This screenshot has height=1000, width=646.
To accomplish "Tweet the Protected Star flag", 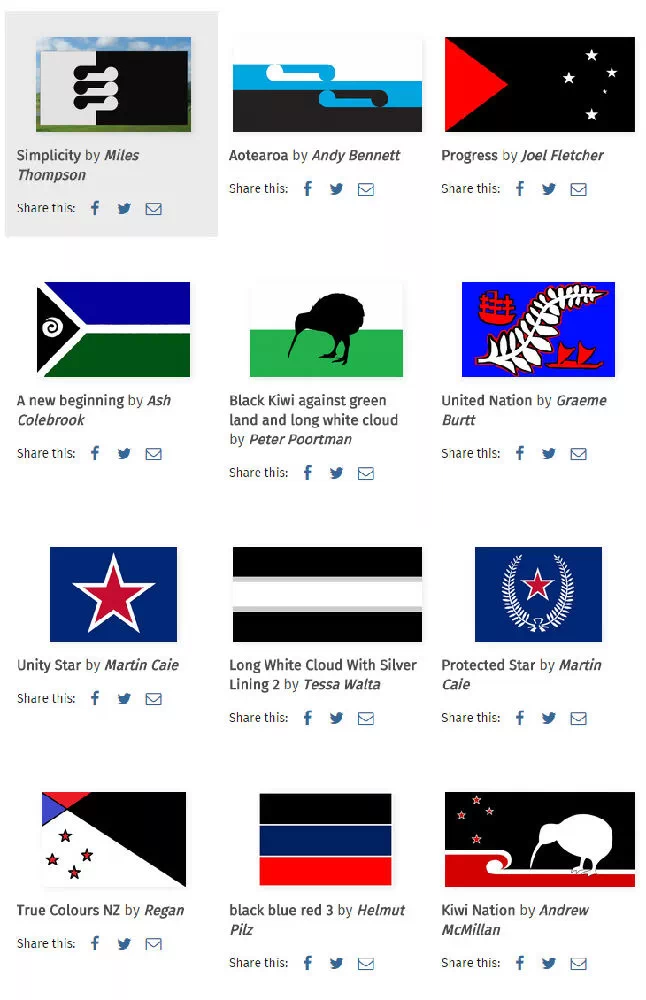I will coord(549,718).
